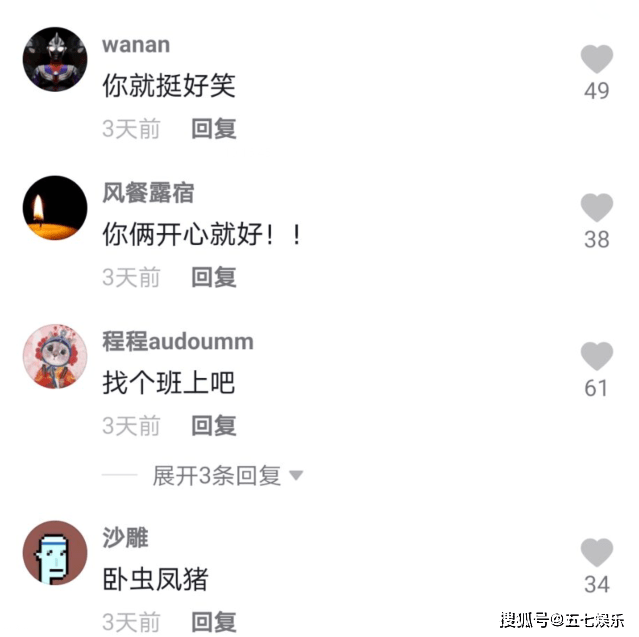Like wanan's comment

point(596,60)
